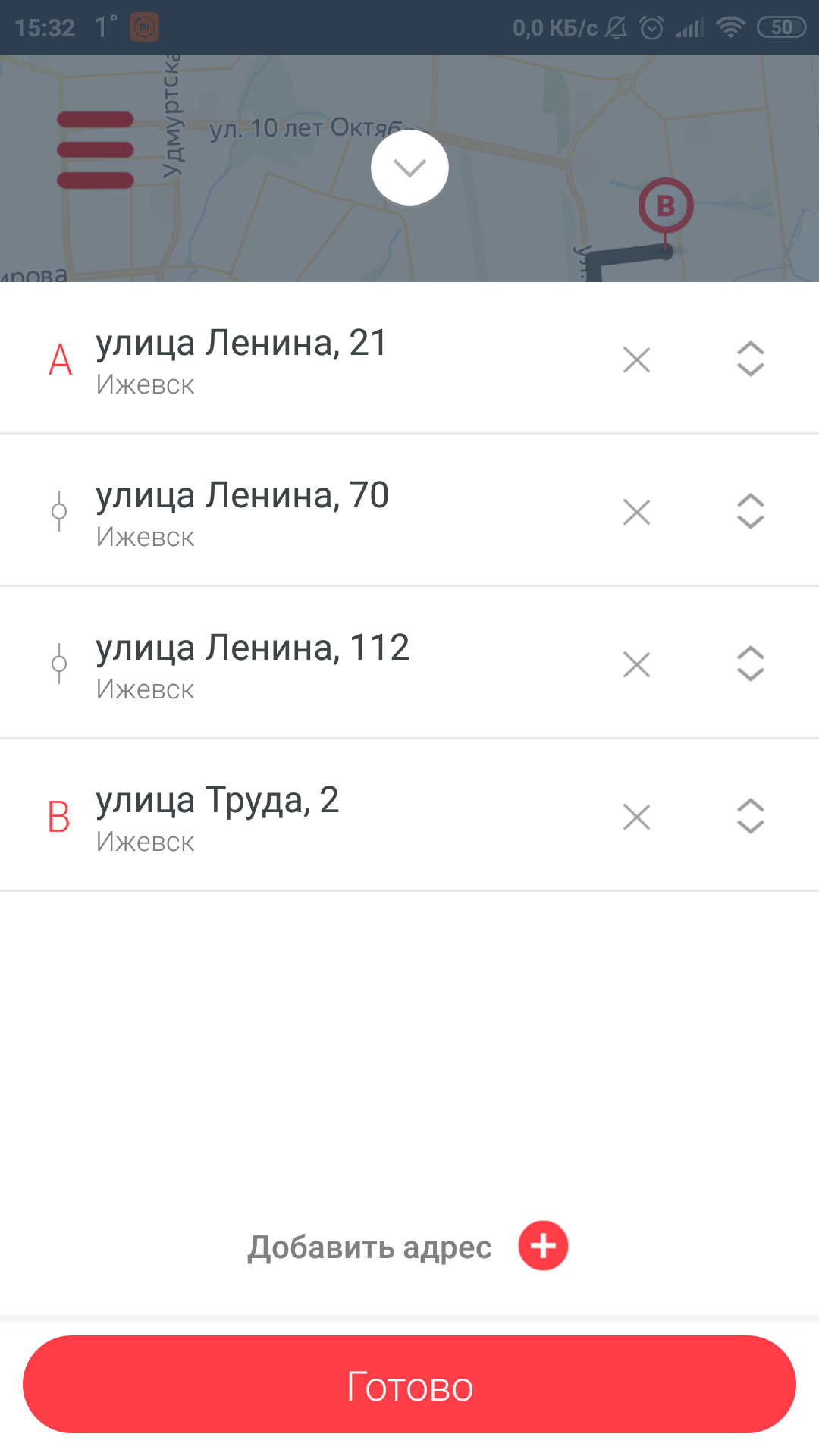Reorder the улица Ленина, 112 stop
819x1456 pixels.
(750, 664)
